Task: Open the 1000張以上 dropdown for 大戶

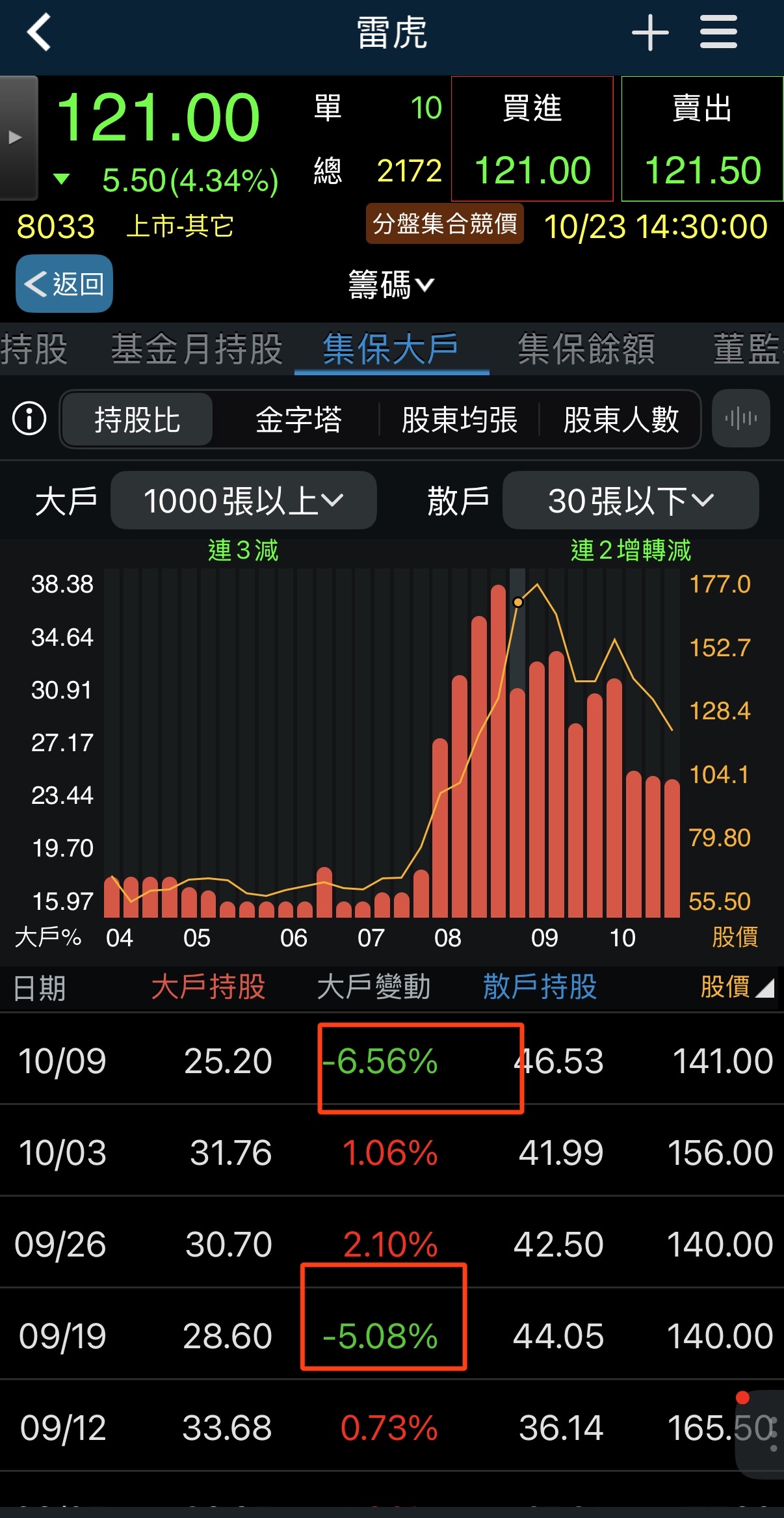Action: point(243,500)
